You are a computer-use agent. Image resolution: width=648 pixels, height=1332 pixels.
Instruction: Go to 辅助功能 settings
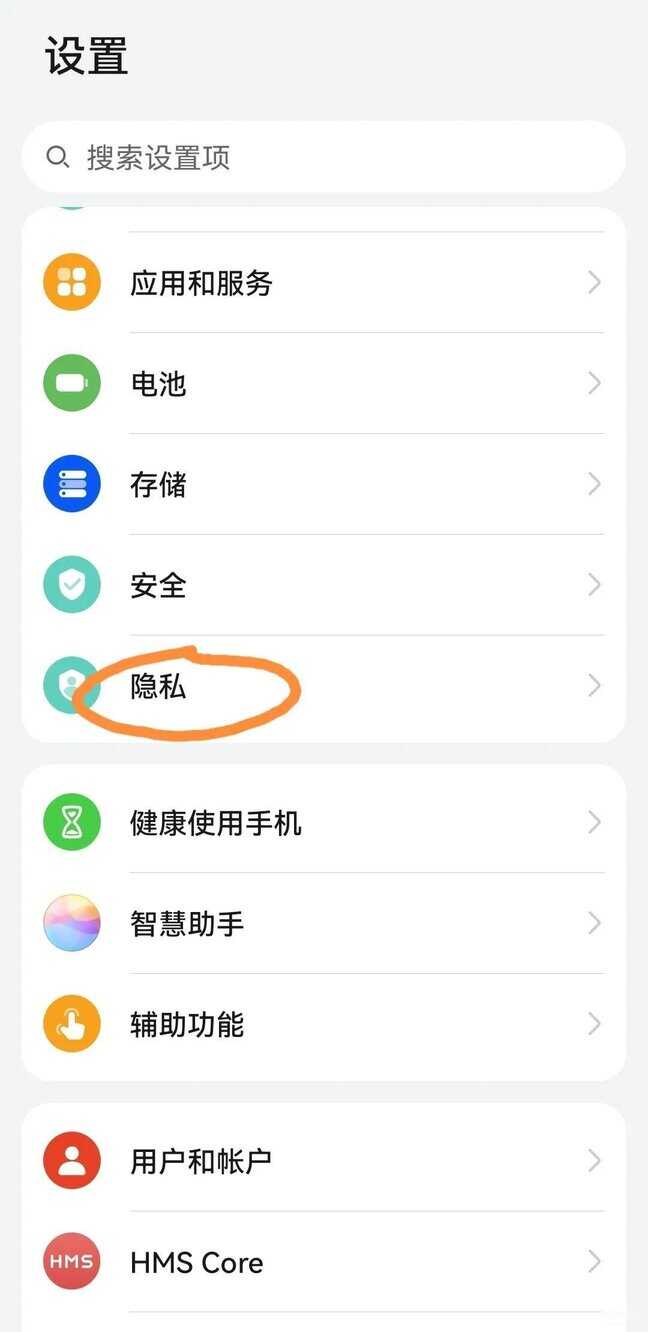coord(324,1024)
